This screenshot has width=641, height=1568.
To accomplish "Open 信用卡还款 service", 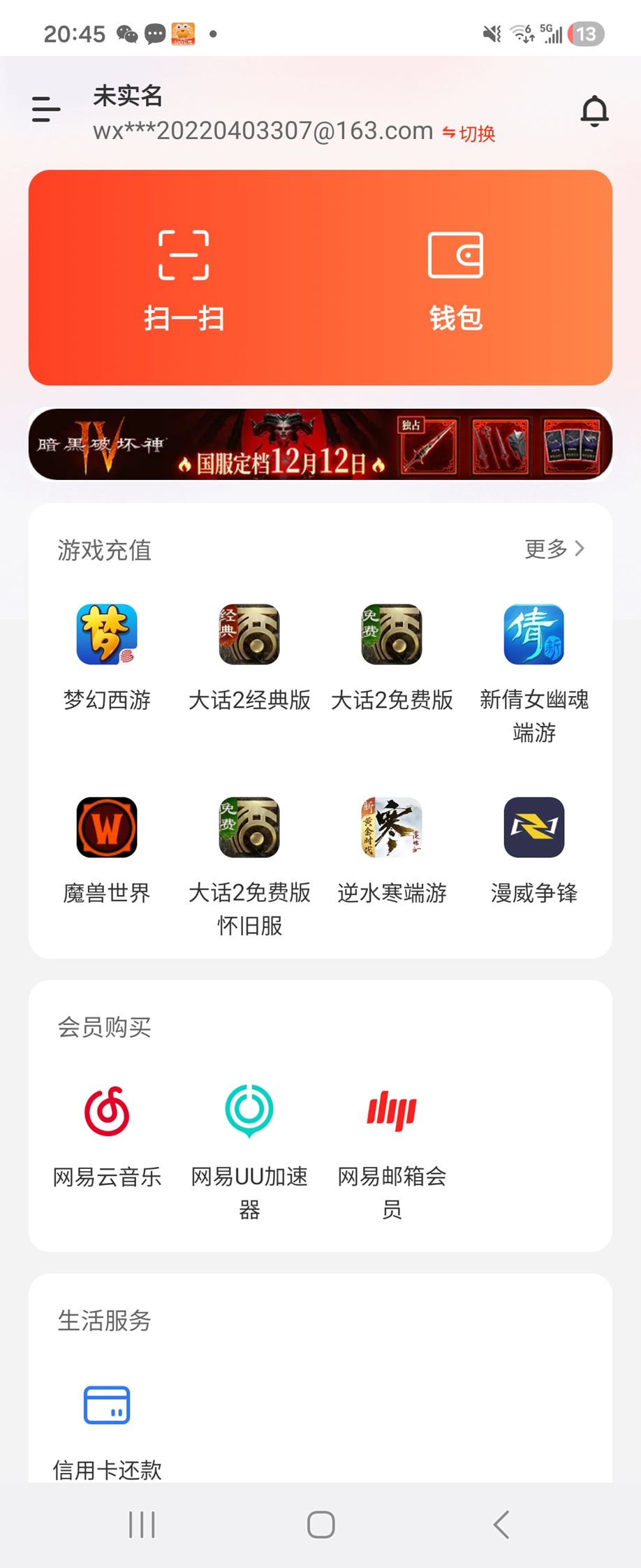I will [107, 1425].
